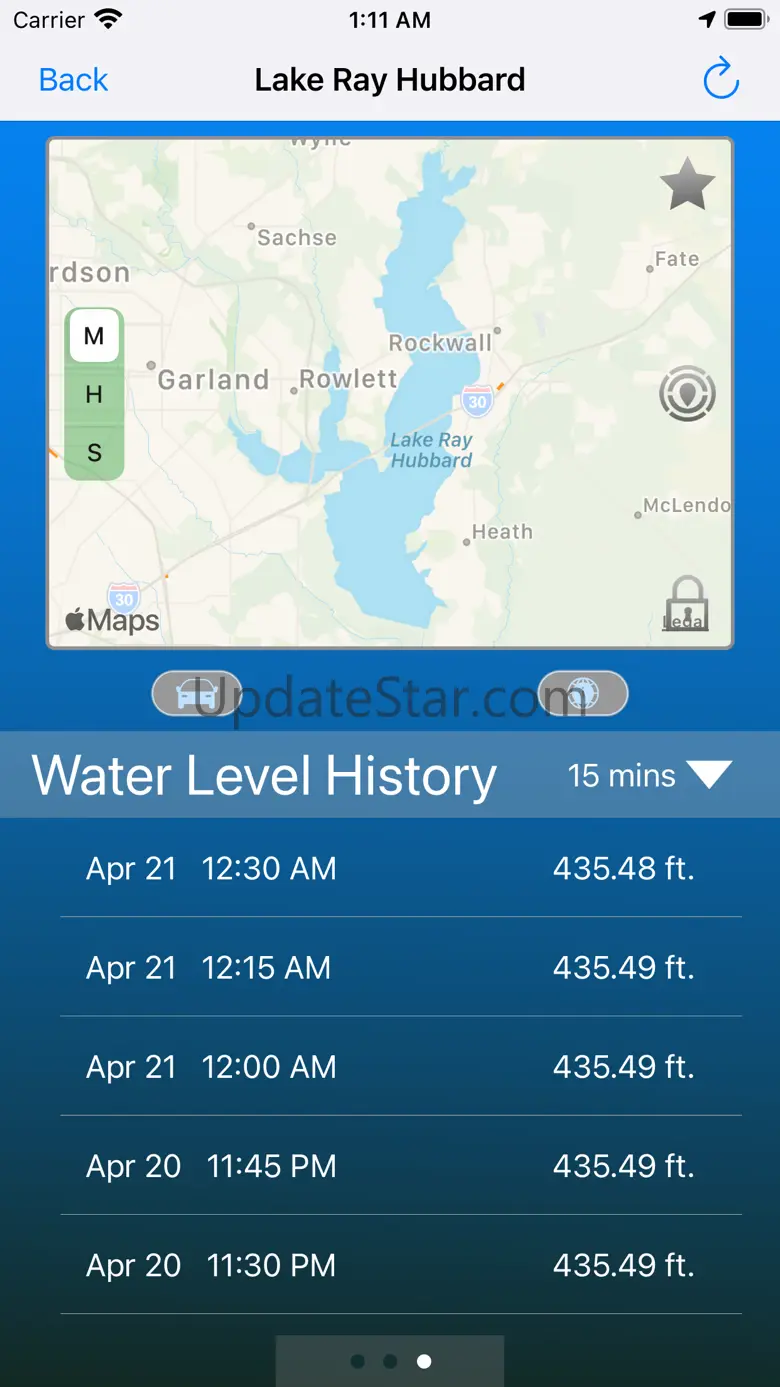Mark Lake Ray Hubbard as favorite star
780x1387 pixels.
(x=687, y=187)
